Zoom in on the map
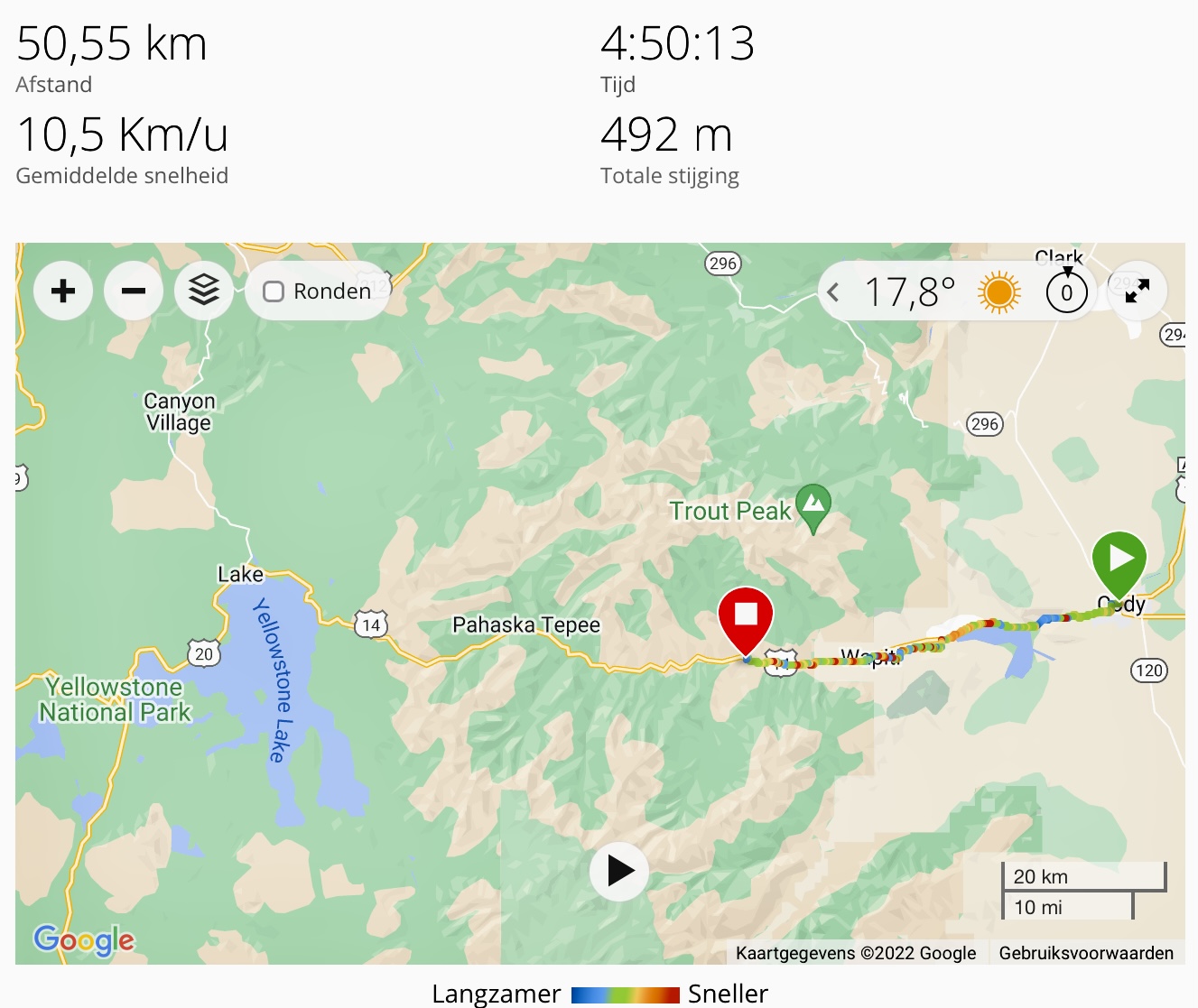Screen dimensions: 1198x1008 coord(63,291)
